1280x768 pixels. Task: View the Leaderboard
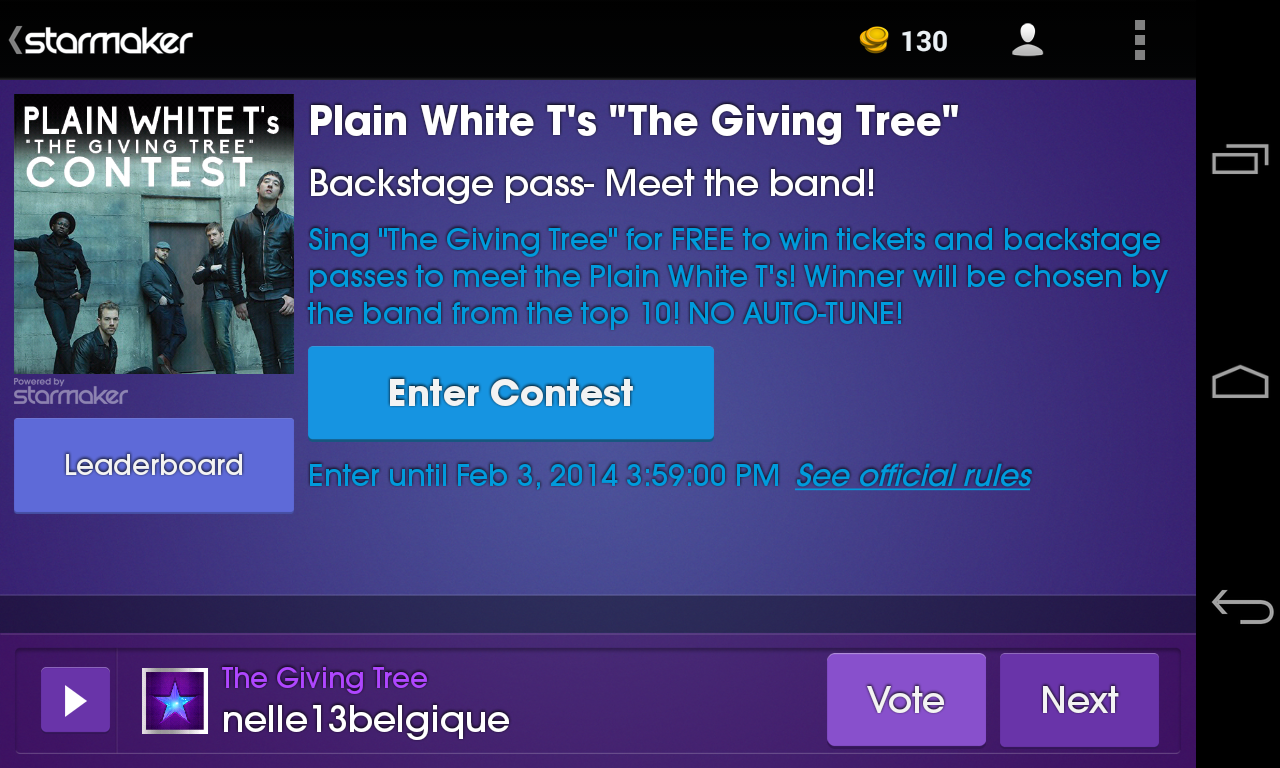[154, 465]
